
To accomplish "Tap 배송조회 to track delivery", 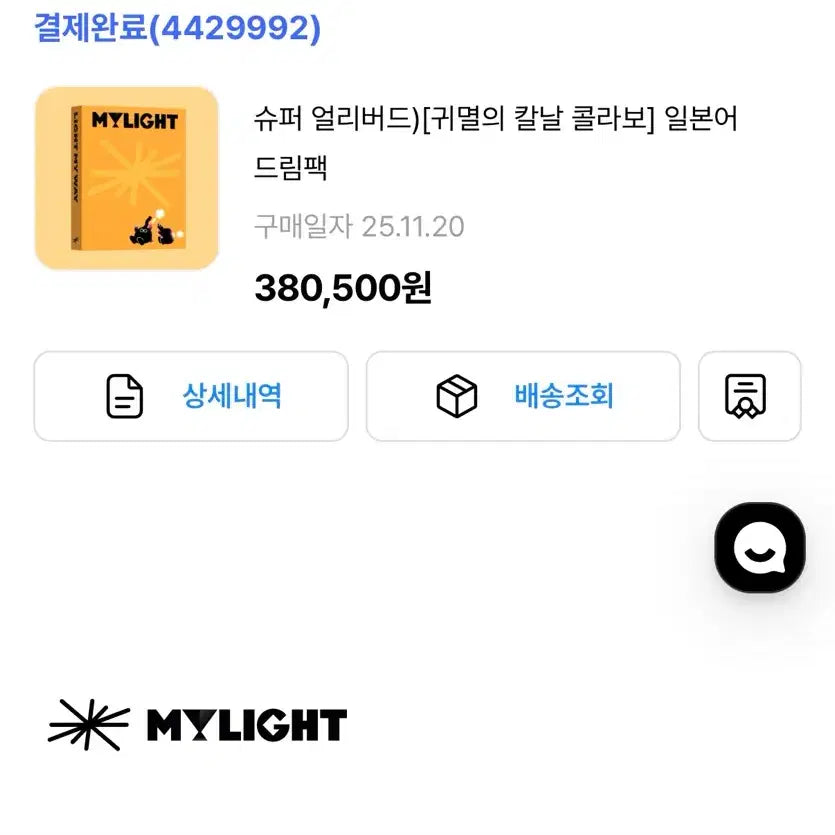I will click(523, 396).
